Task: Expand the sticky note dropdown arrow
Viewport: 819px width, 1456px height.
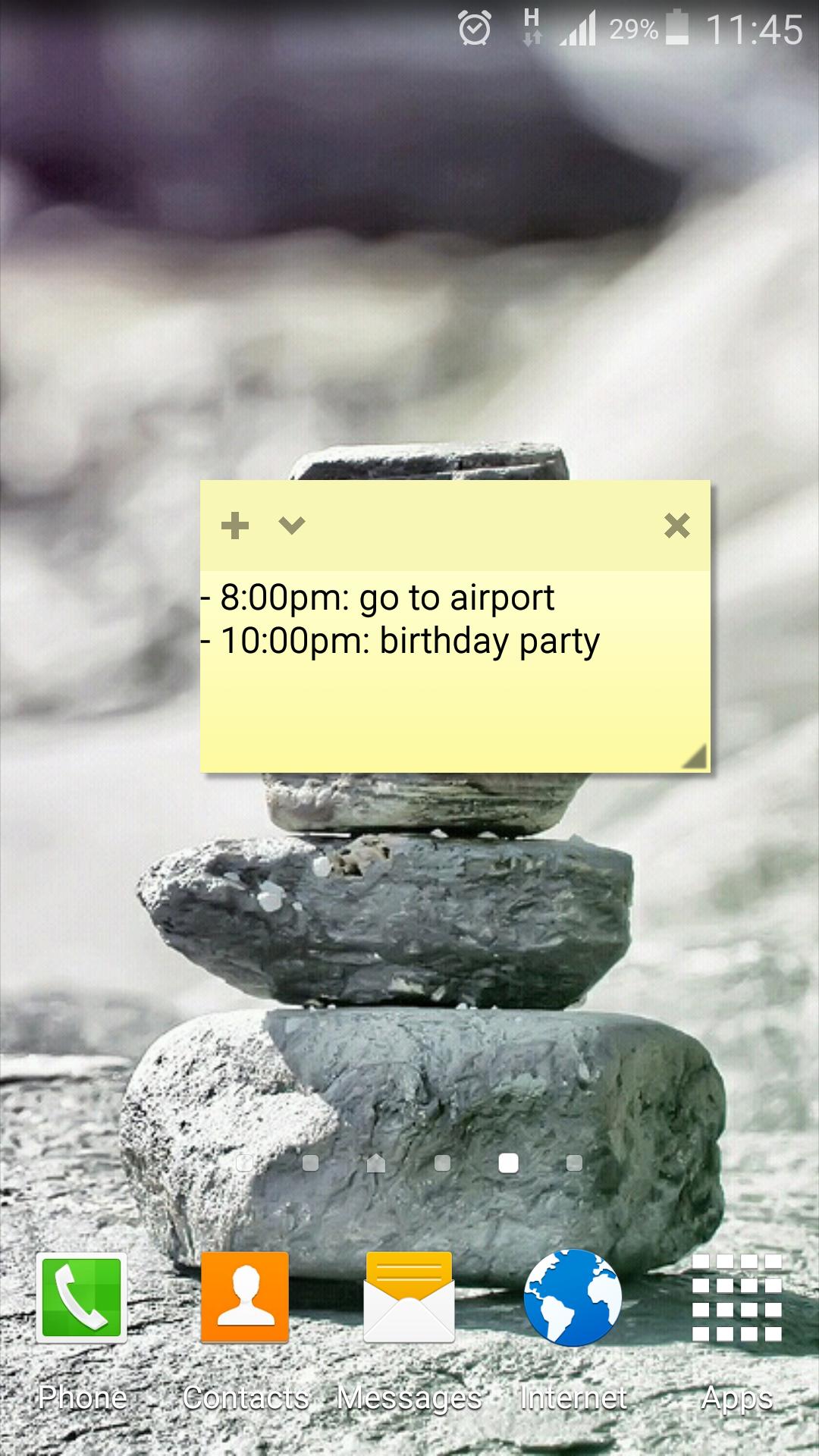Action: [292, 524]
